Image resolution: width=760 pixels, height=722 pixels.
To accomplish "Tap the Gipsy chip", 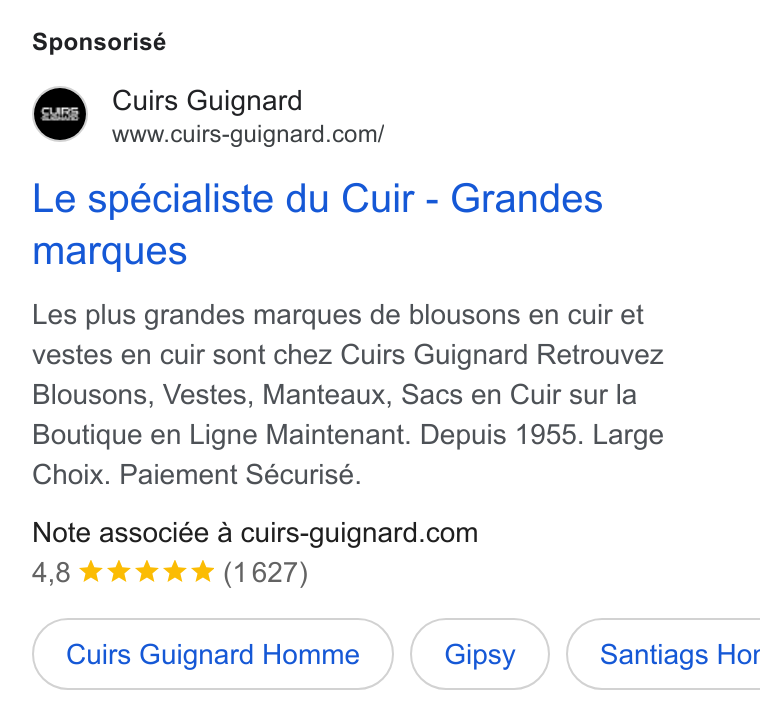I will point(480,654).
